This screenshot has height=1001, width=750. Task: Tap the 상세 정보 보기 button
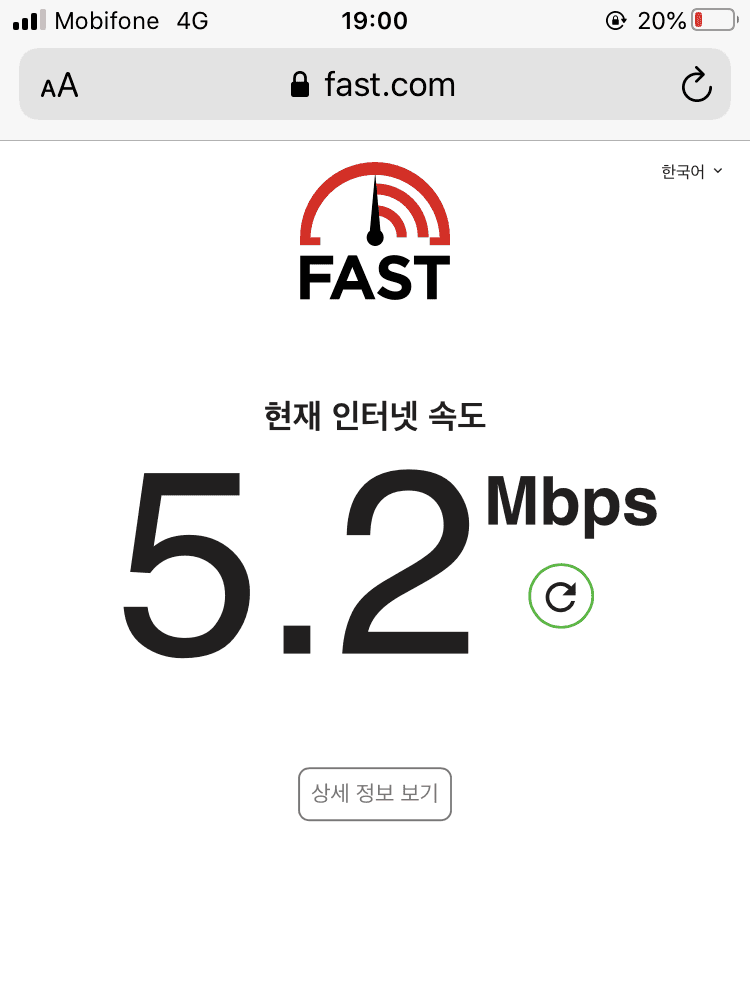click(375, 794)
